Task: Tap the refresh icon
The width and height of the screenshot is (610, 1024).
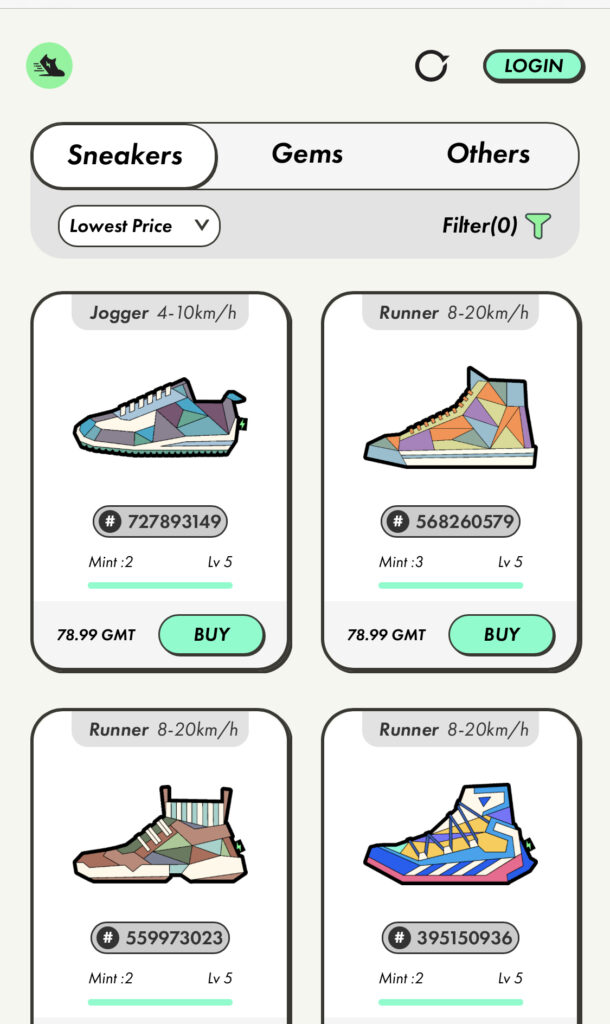Action: coord(432,66)
